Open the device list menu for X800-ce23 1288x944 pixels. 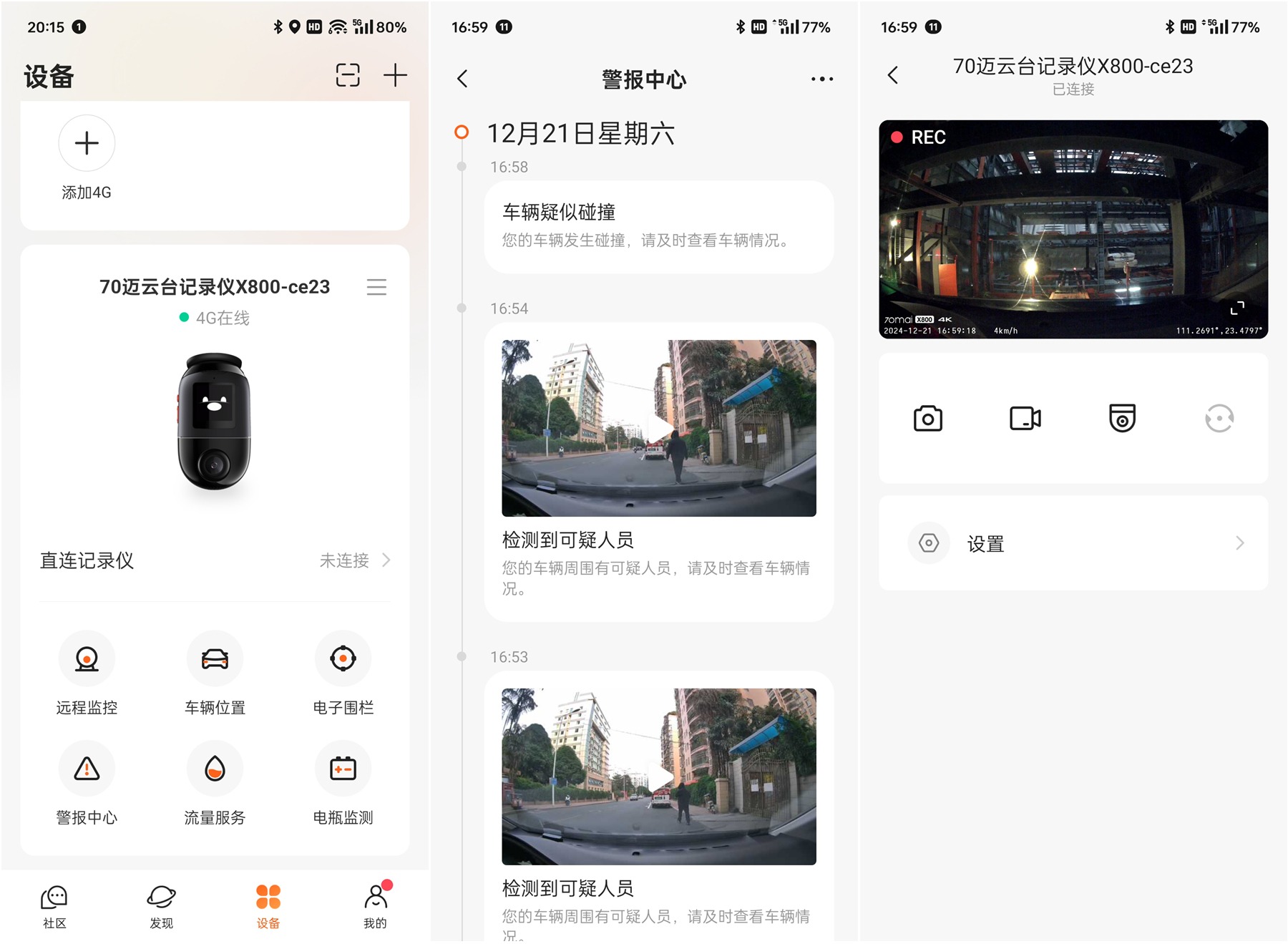click(x=376, y=287)
